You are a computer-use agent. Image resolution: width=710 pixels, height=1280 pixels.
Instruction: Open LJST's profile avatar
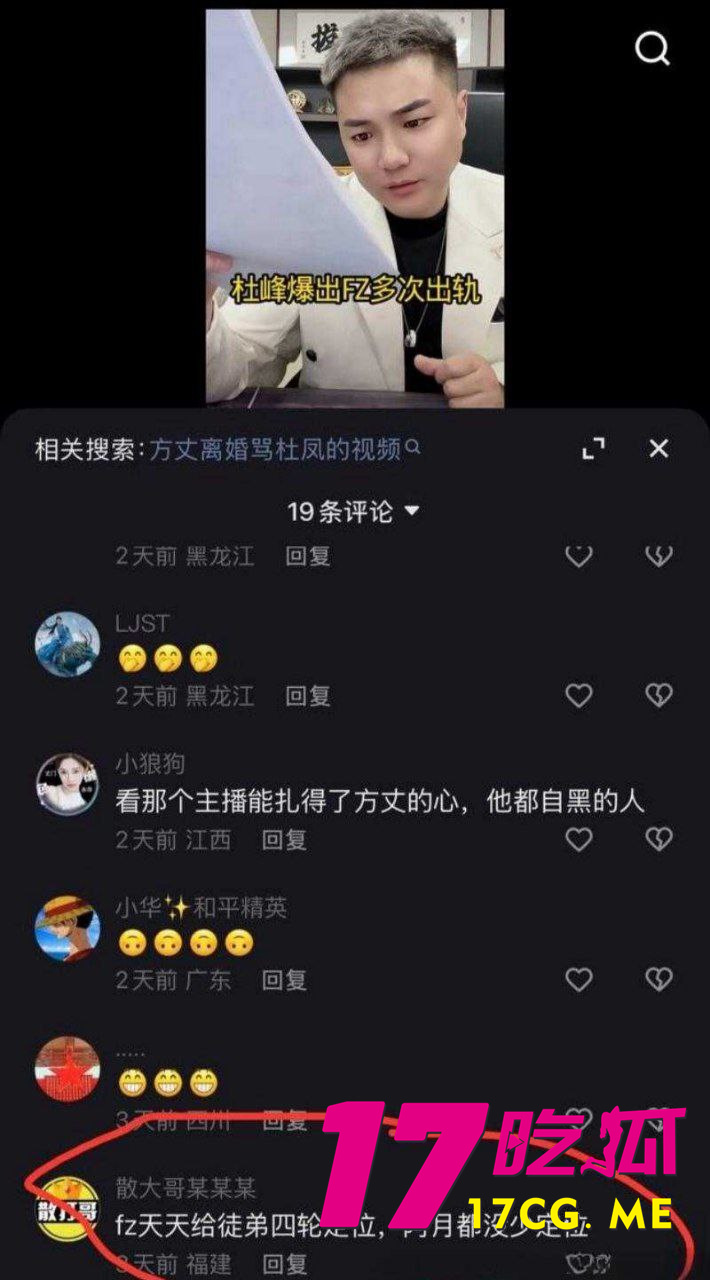coord(67,644)
